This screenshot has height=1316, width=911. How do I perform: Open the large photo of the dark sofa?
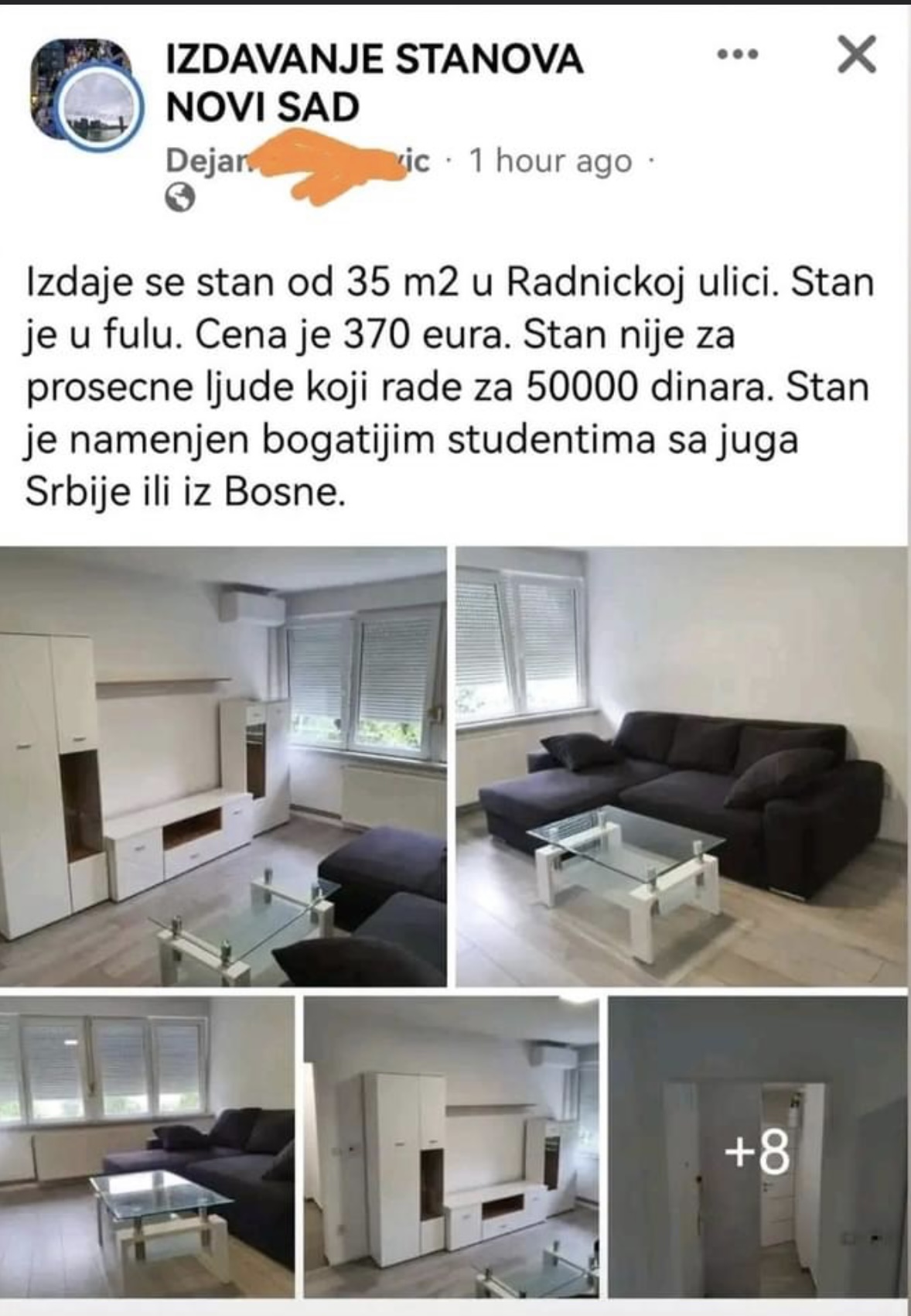click(681, 766)
